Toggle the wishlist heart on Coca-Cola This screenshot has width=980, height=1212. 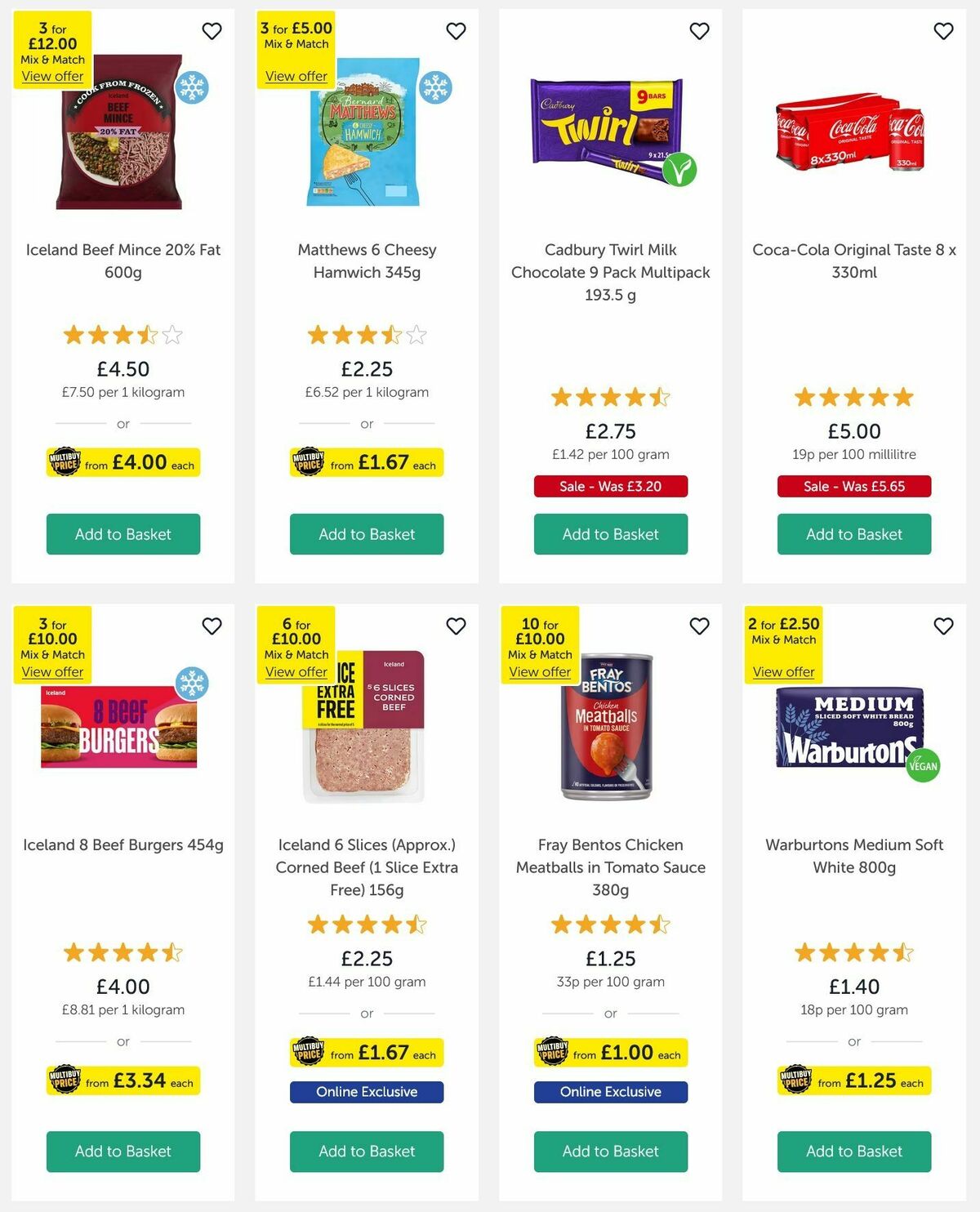coord(942,30)
